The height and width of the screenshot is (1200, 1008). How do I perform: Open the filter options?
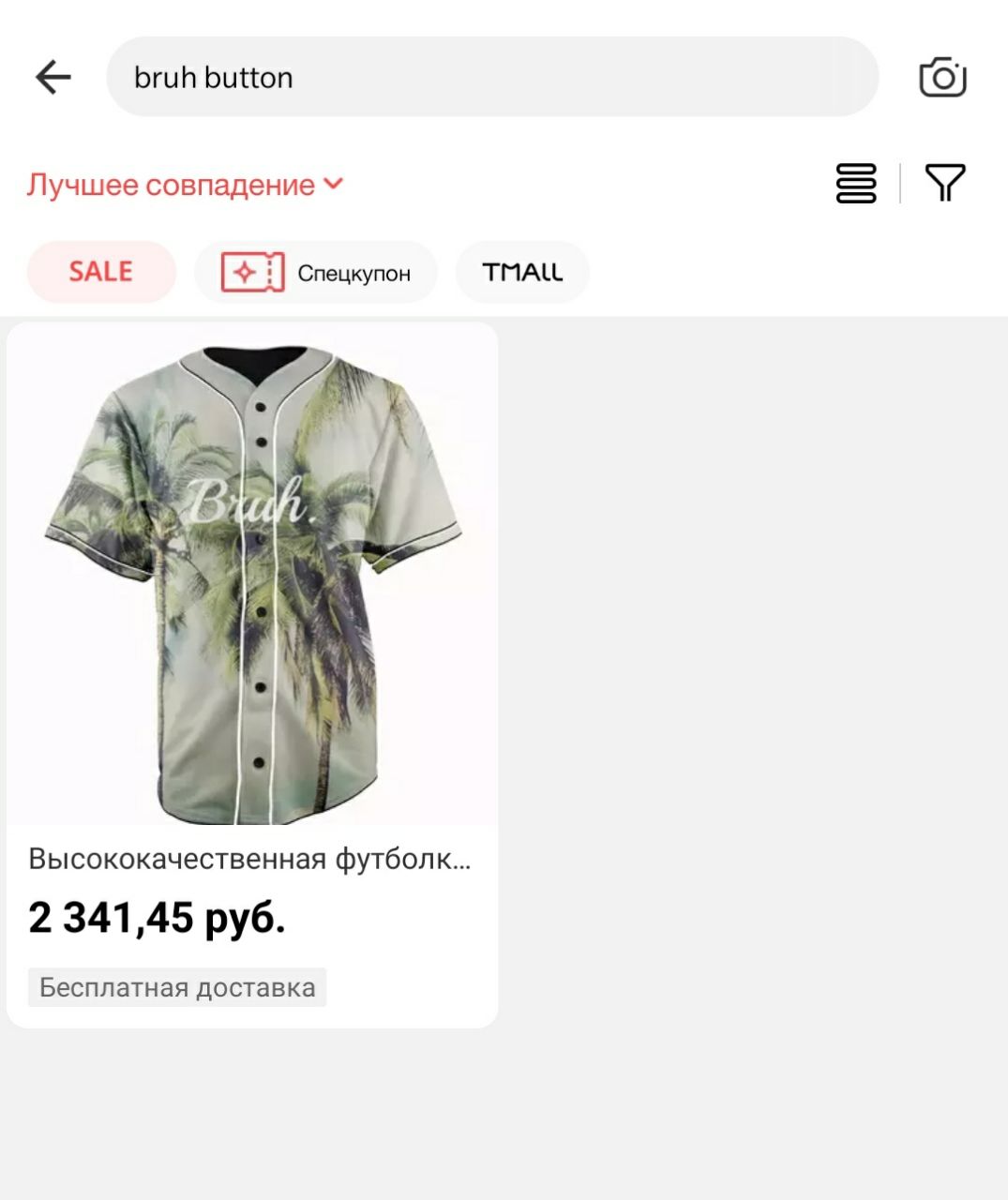(x=944, y=183)
